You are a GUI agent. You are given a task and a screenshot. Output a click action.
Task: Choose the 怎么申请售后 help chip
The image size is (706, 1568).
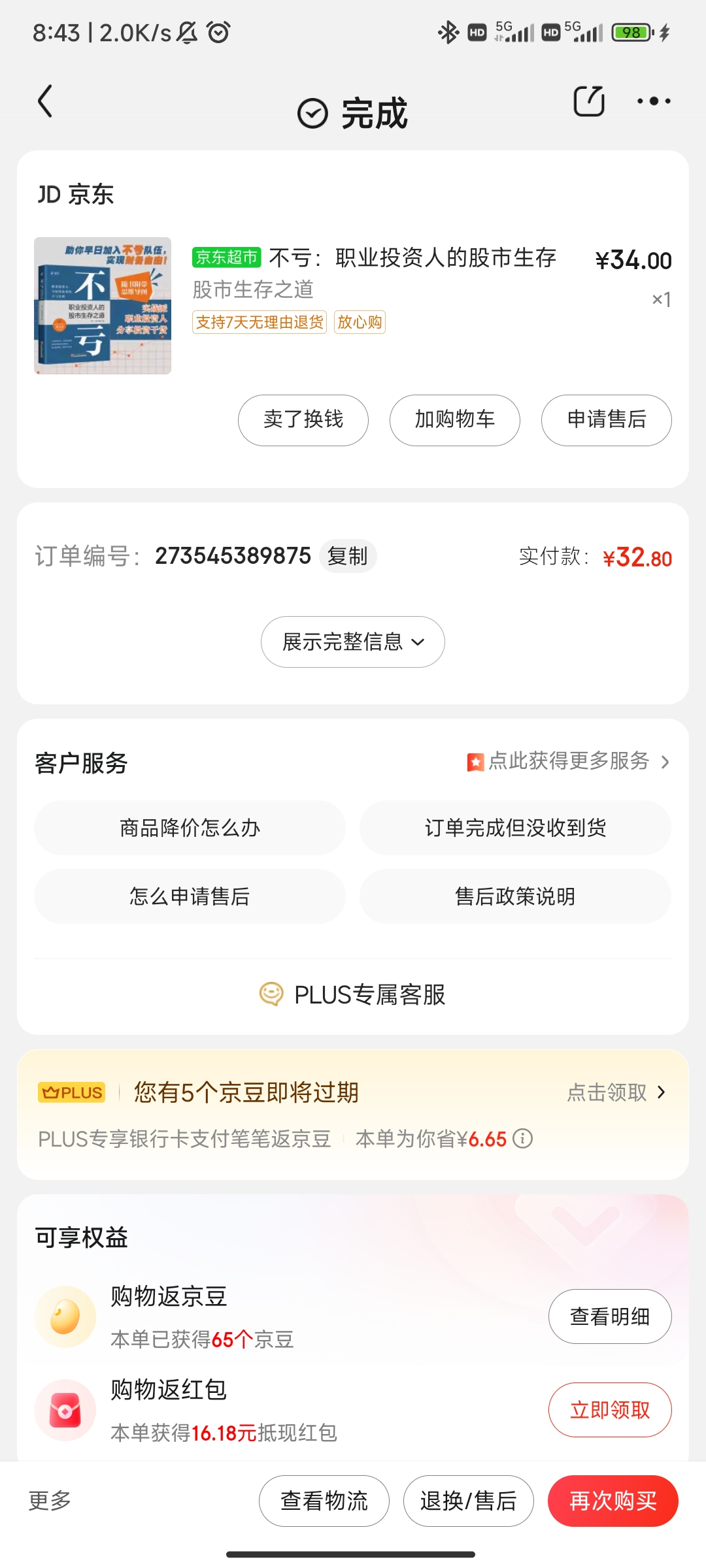tap(190, 896)
